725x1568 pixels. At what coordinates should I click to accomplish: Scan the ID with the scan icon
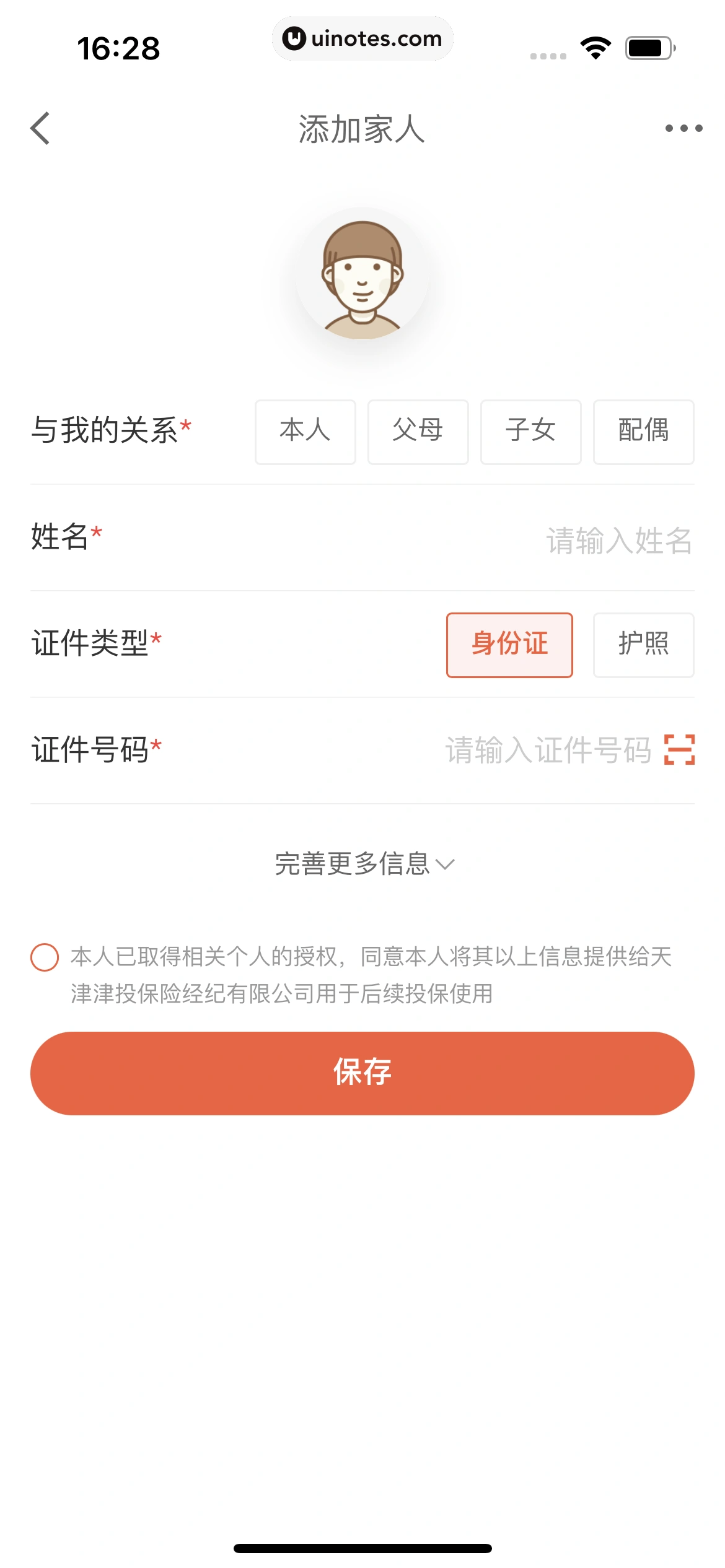[679, 750]
